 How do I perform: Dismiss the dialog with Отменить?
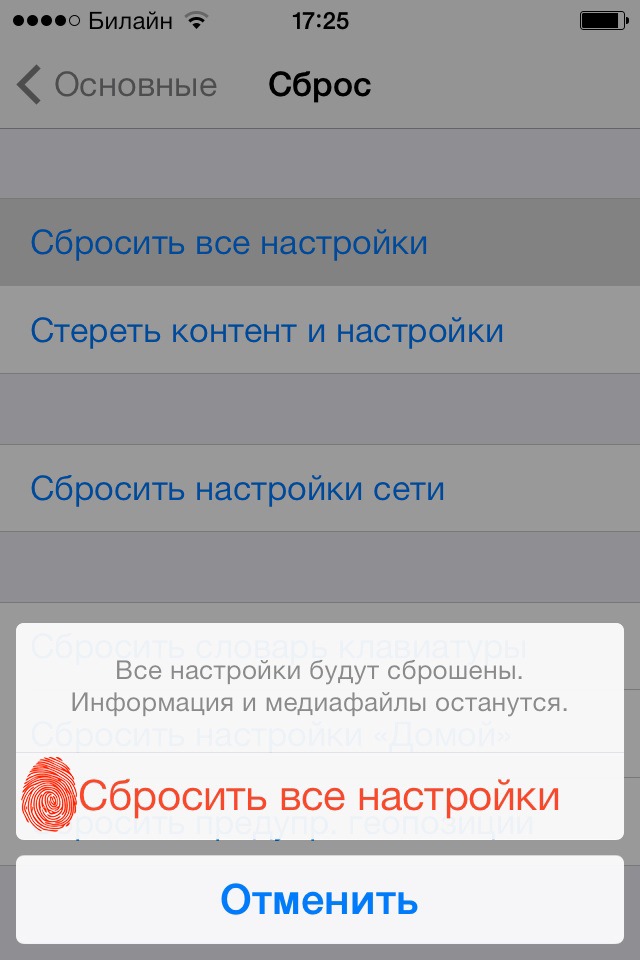click(320, 900)
